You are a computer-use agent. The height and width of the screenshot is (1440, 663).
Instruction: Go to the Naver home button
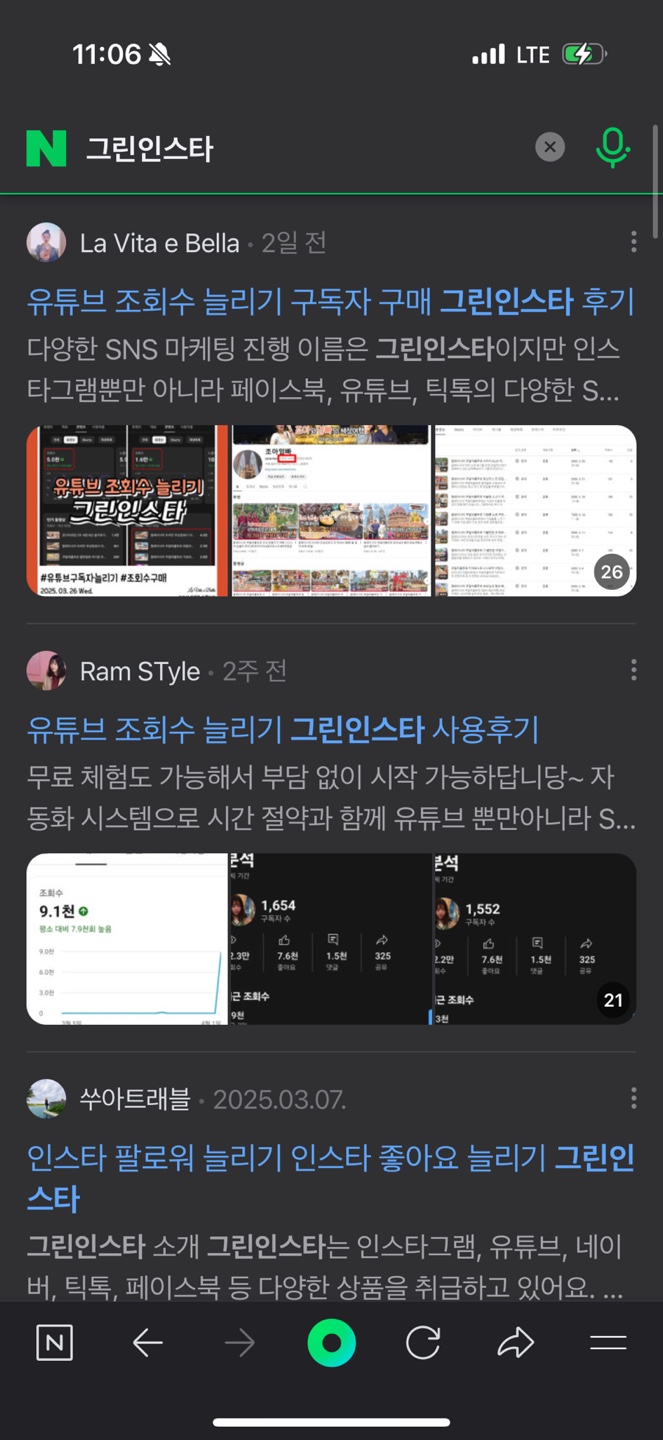54,1343
